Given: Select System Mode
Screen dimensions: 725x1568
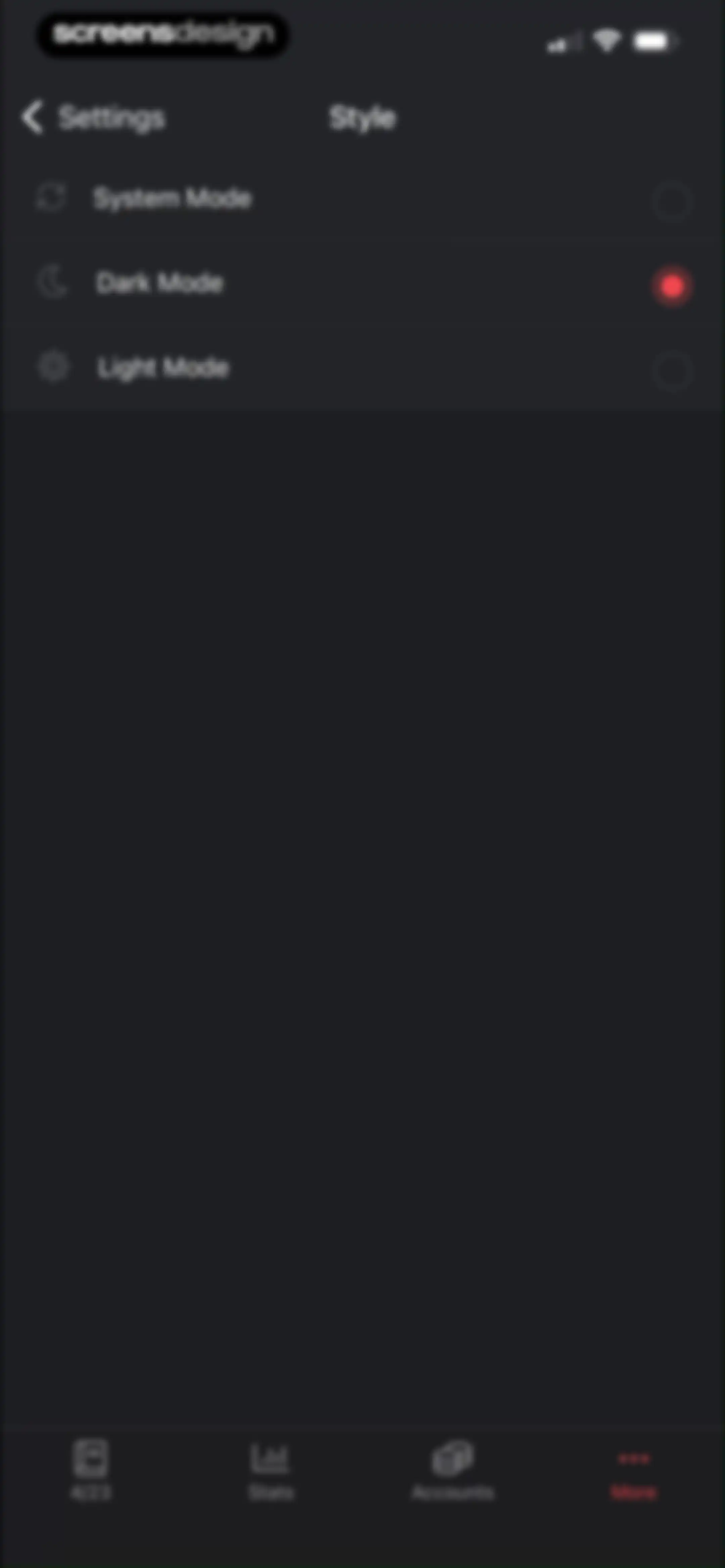Looking at the screenshot, I should click(362, 198).
